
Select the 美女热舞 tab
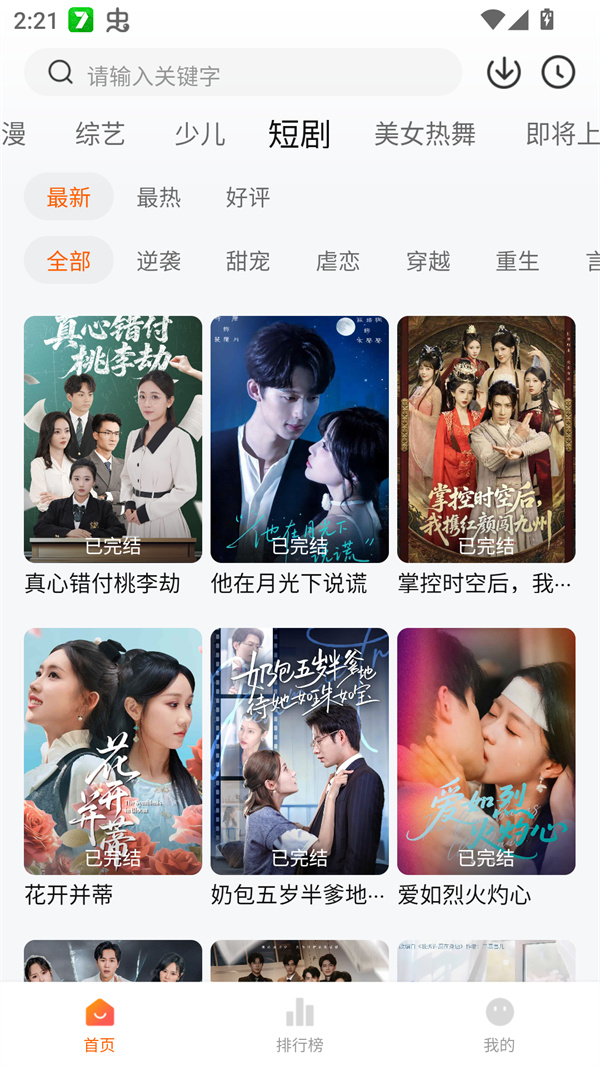[425, 133]
